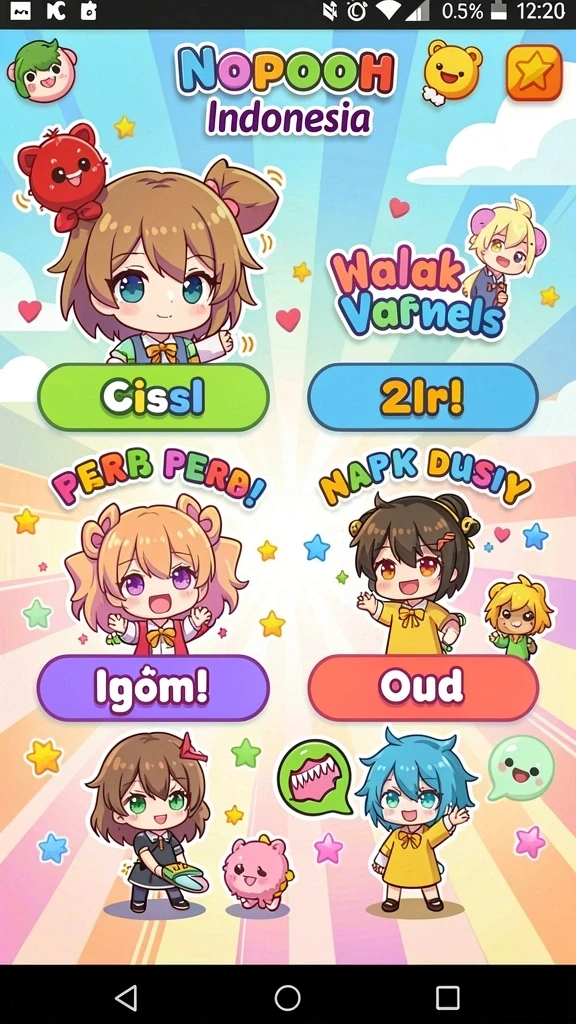Tap the blue 2lr! button
The height and width of the screenshot is (1024, 576).
(423, 397)
